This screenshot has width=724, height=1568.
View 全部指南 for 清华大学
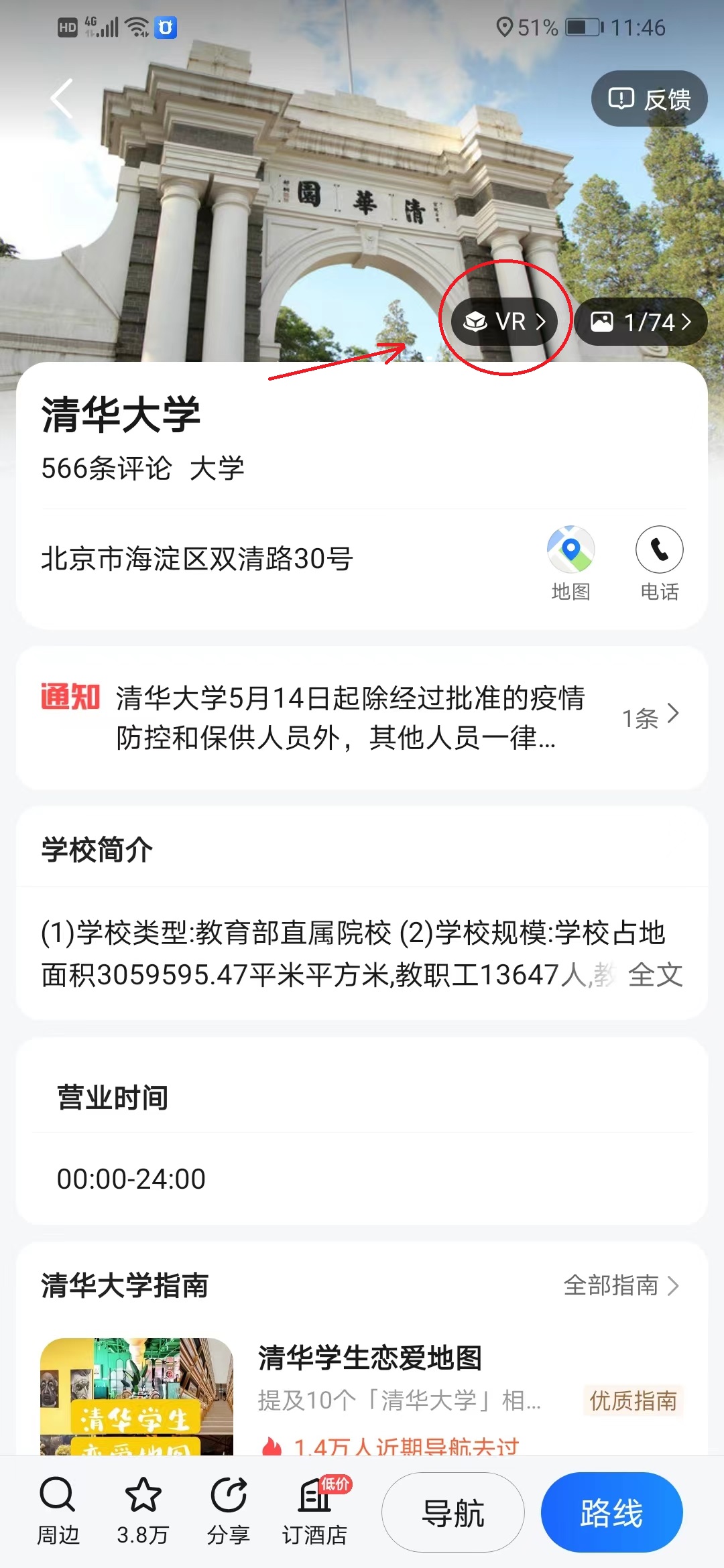[621, 1285]
